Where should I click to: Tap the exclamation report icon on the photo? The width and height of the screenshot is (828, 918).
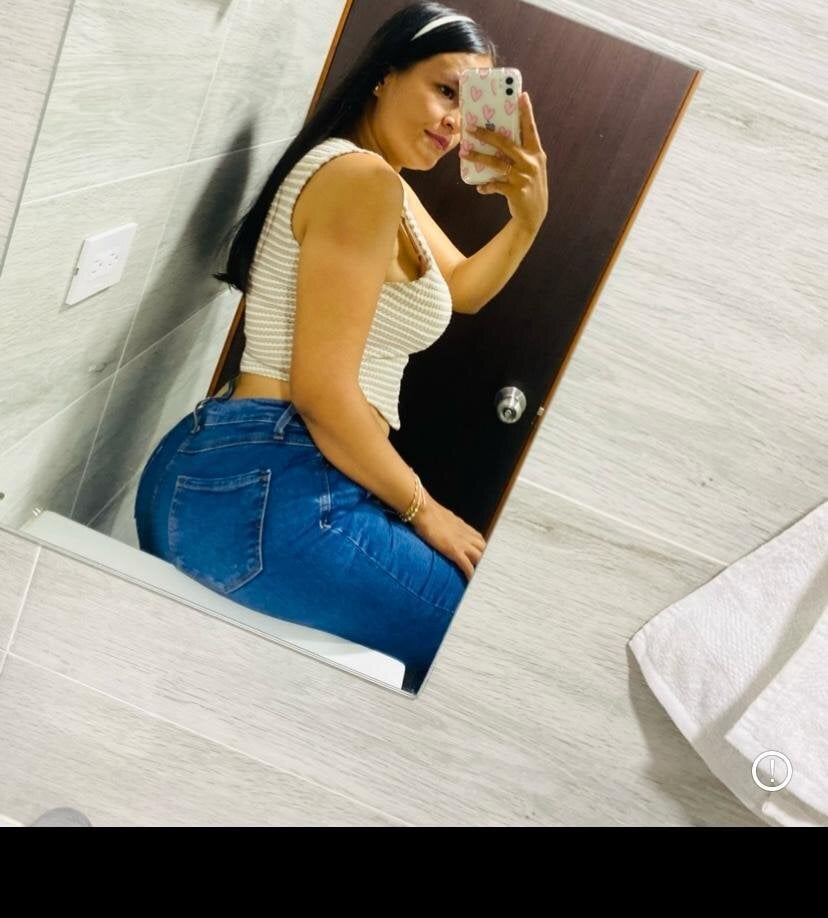pos(772,771)
